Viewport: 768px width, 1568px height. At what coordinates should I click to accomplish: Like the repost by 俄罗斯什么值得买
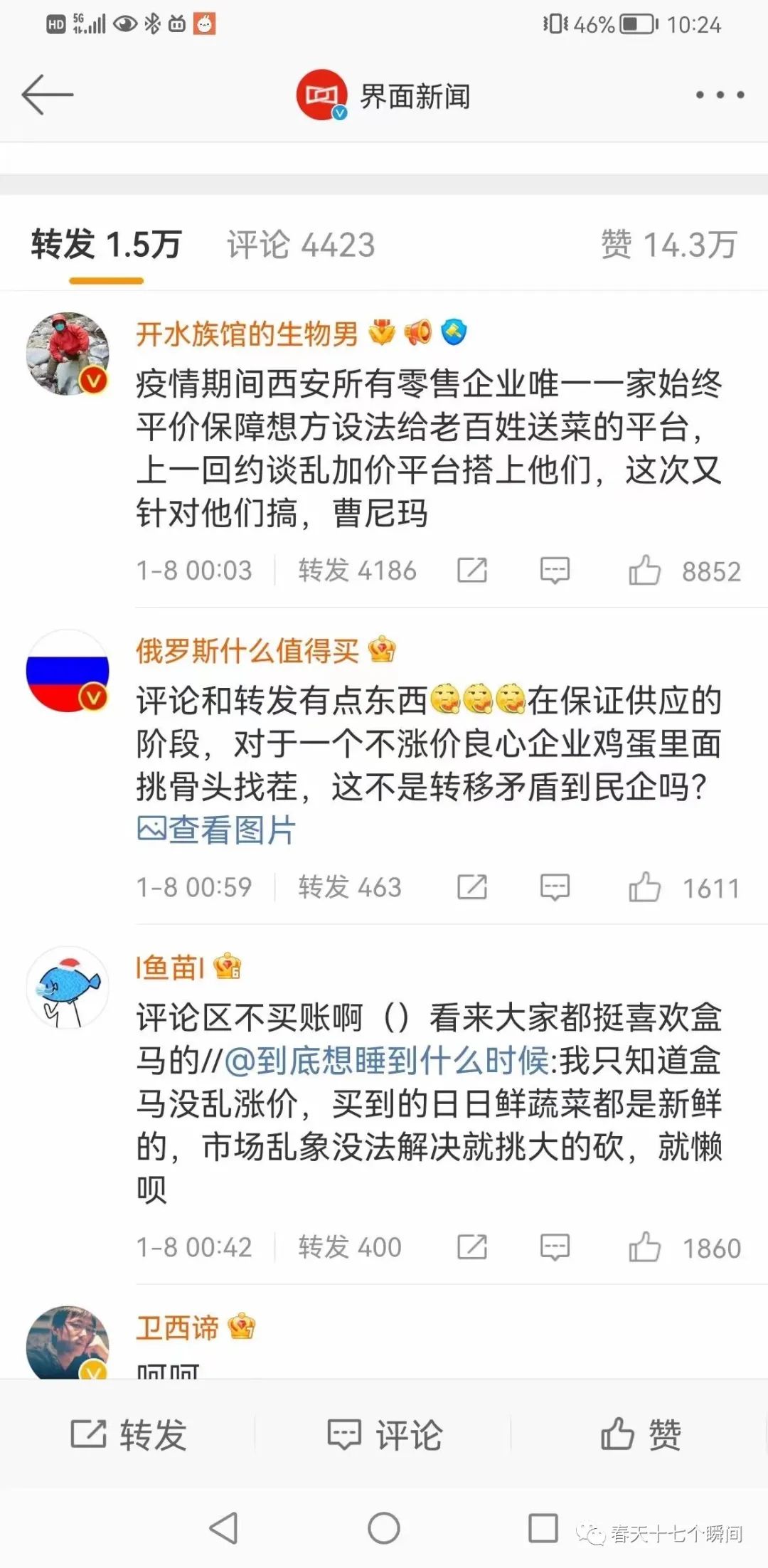click(644, 887)
